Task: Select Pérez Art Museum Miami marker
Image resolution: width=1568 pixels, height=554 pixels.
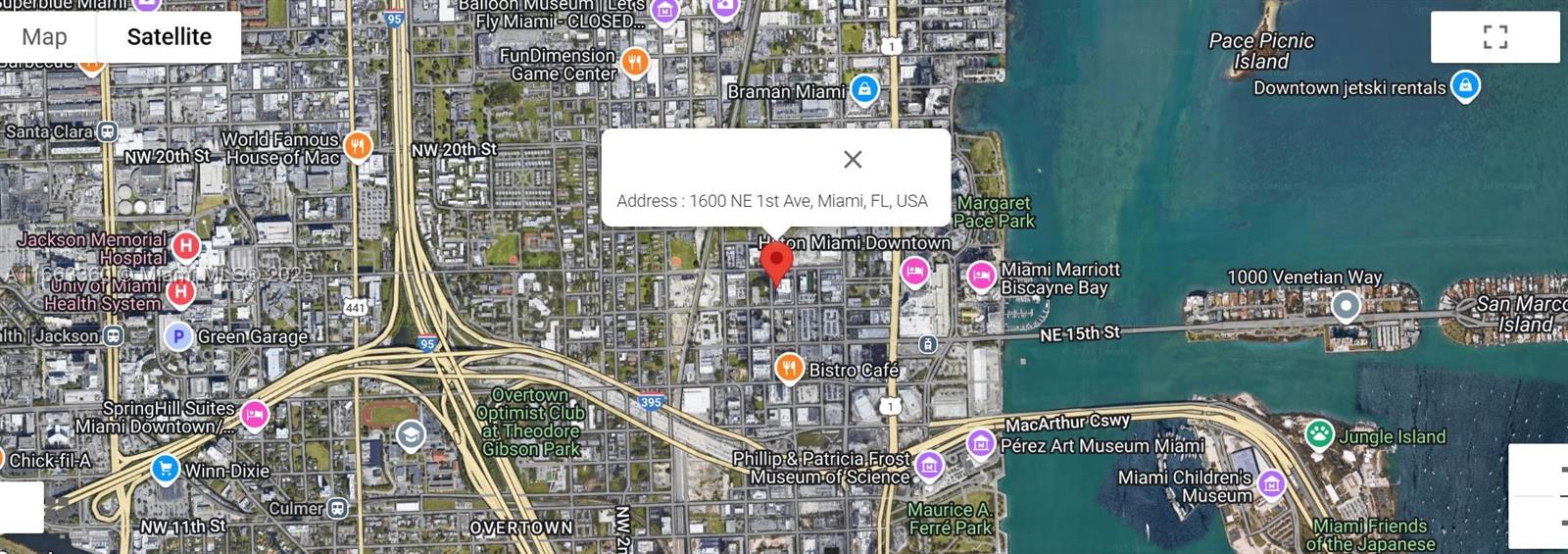Action: click(x=981, y=443)
